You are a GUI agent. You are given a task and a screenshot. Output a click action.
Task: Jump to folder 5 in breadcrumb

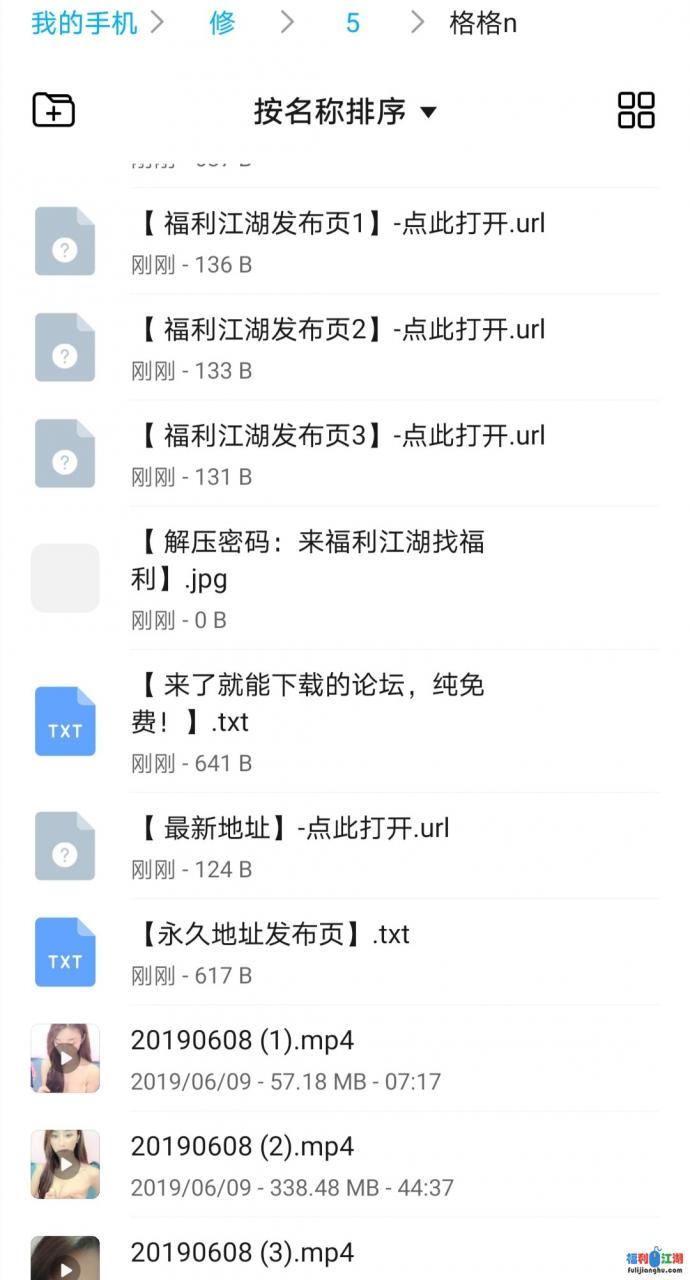[353, 23]
